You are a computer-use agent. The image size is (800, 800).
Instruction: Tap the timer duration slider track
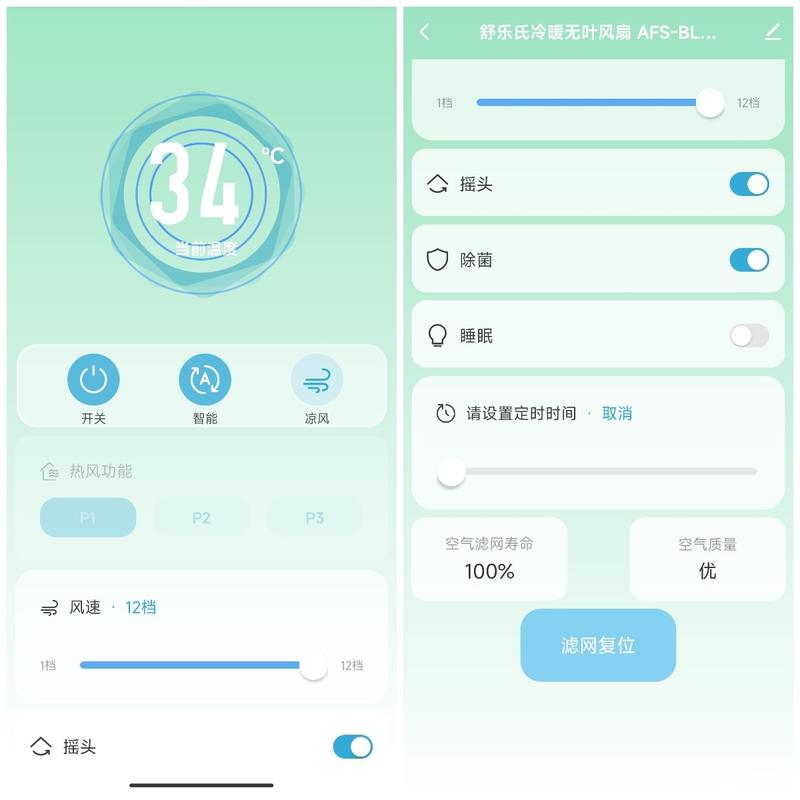click(x=600, y=471)
